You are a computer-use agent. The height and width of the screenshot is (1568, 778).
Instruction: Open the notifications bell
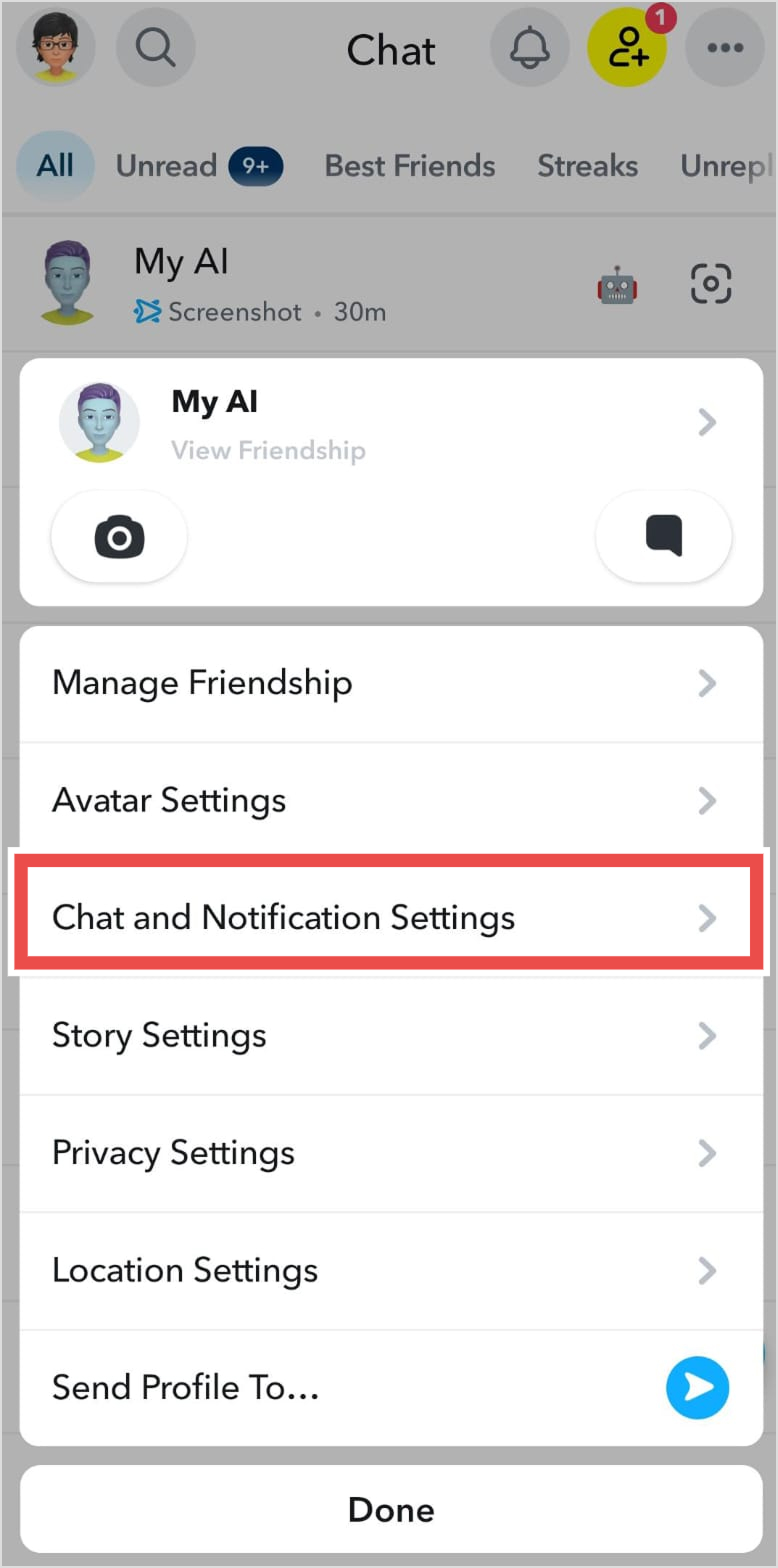pyautogui.click(x=530, y=48)
